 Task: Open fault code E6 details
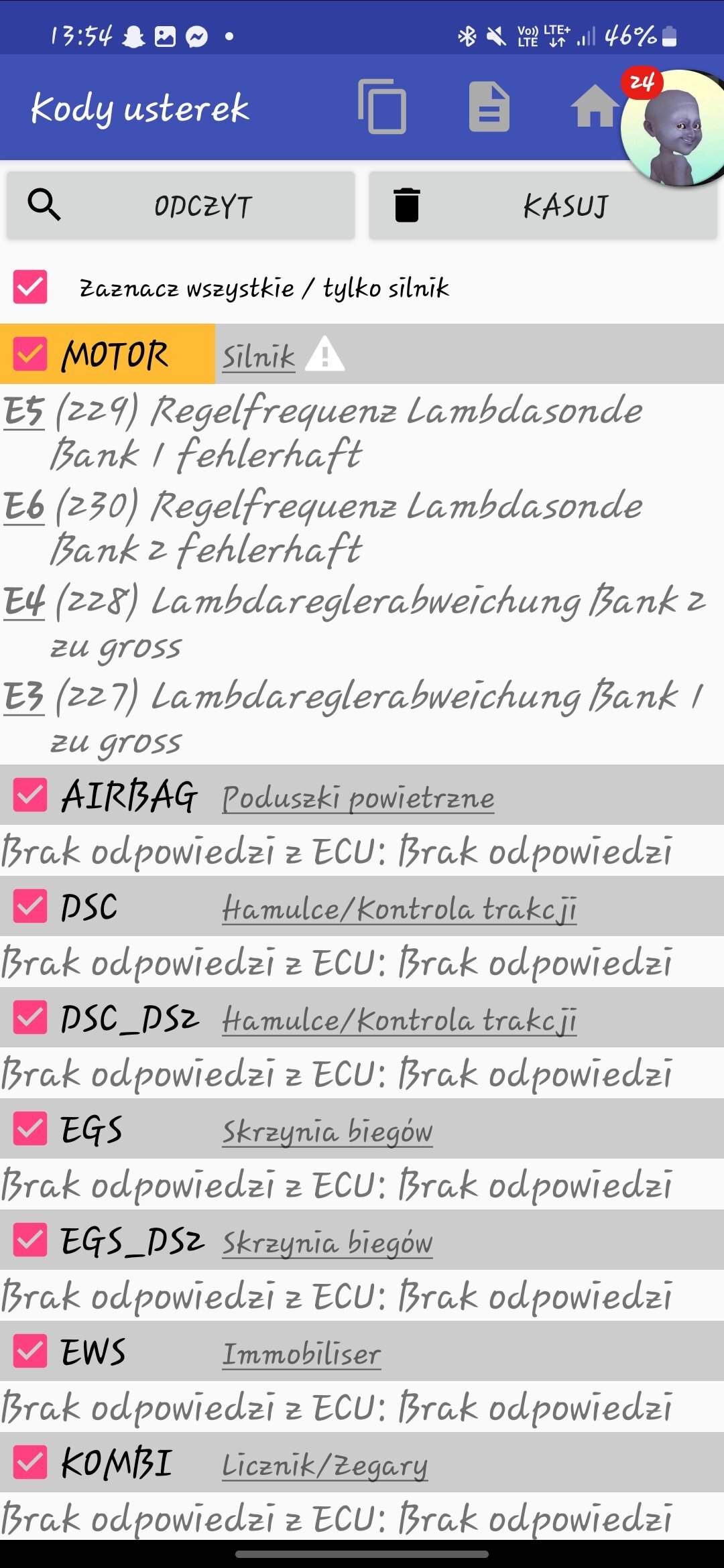coord(24,506)
